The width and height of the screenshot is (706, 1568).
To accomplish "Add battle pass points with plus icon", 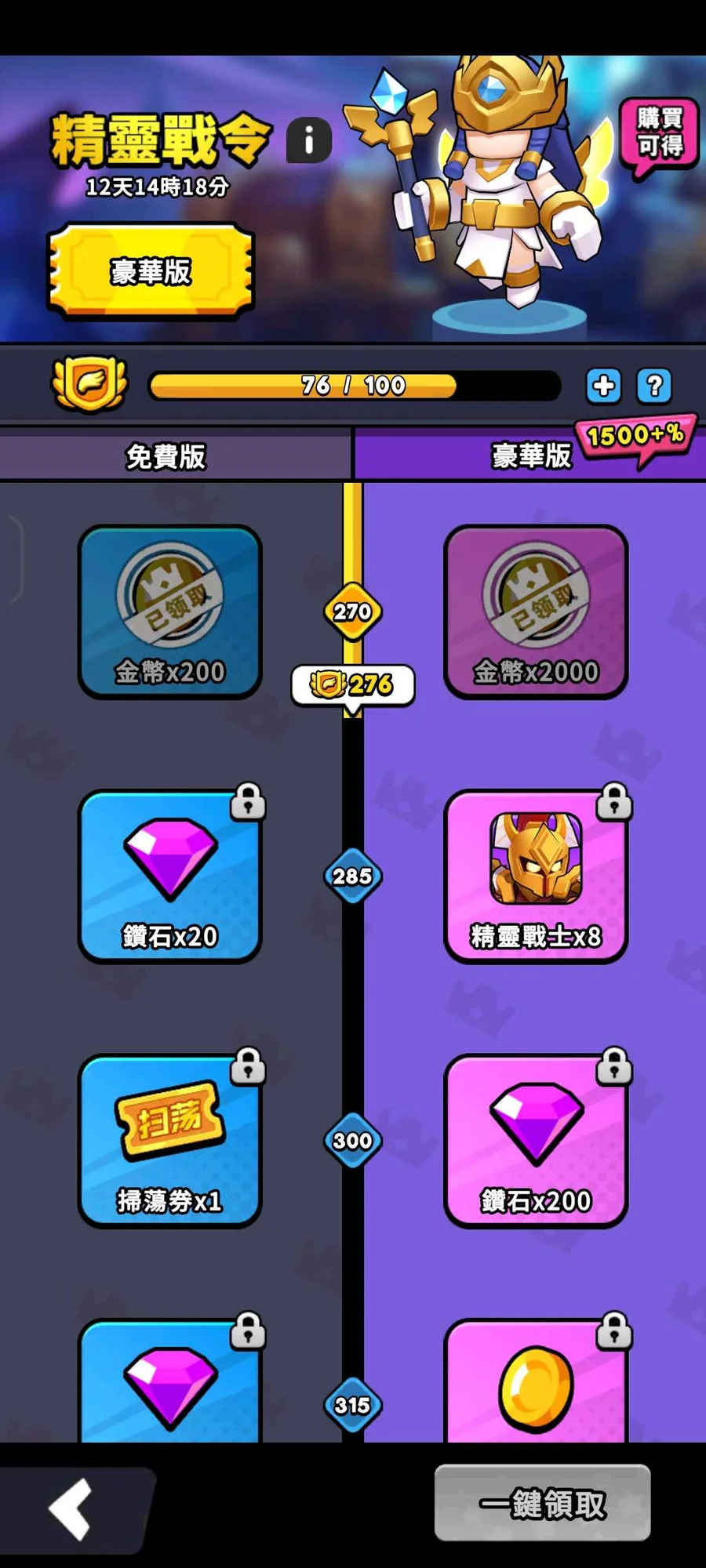I will (603, 386).
